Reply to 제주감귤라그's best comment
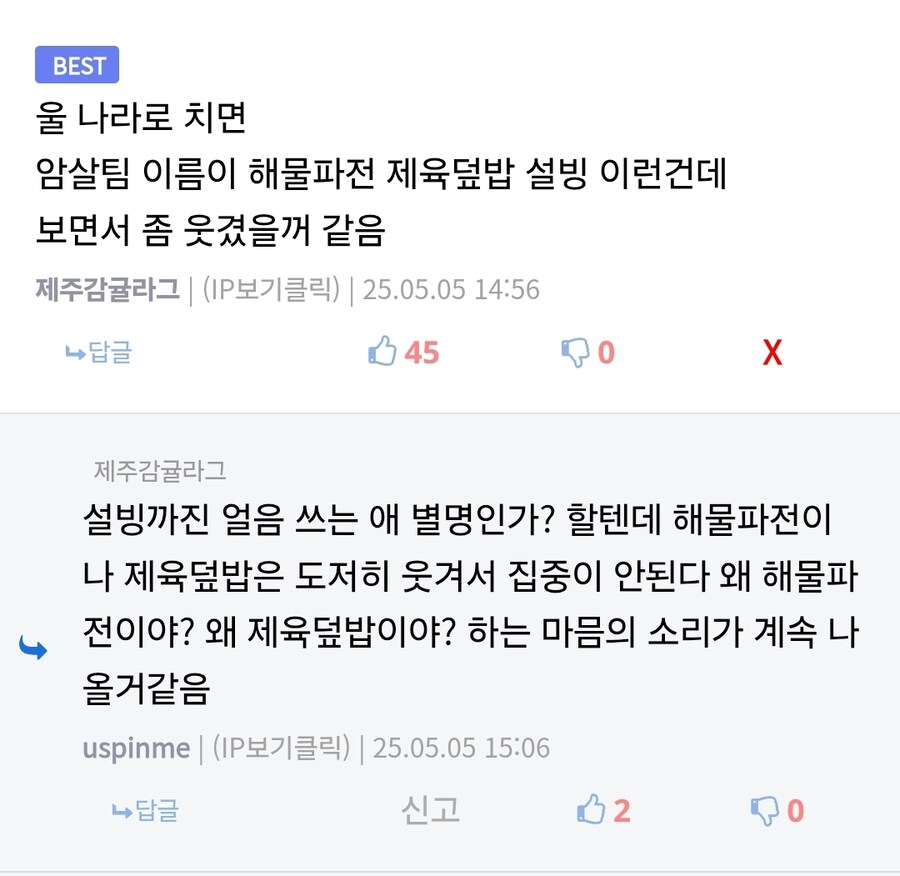900x876 pixels. [98, 352]
